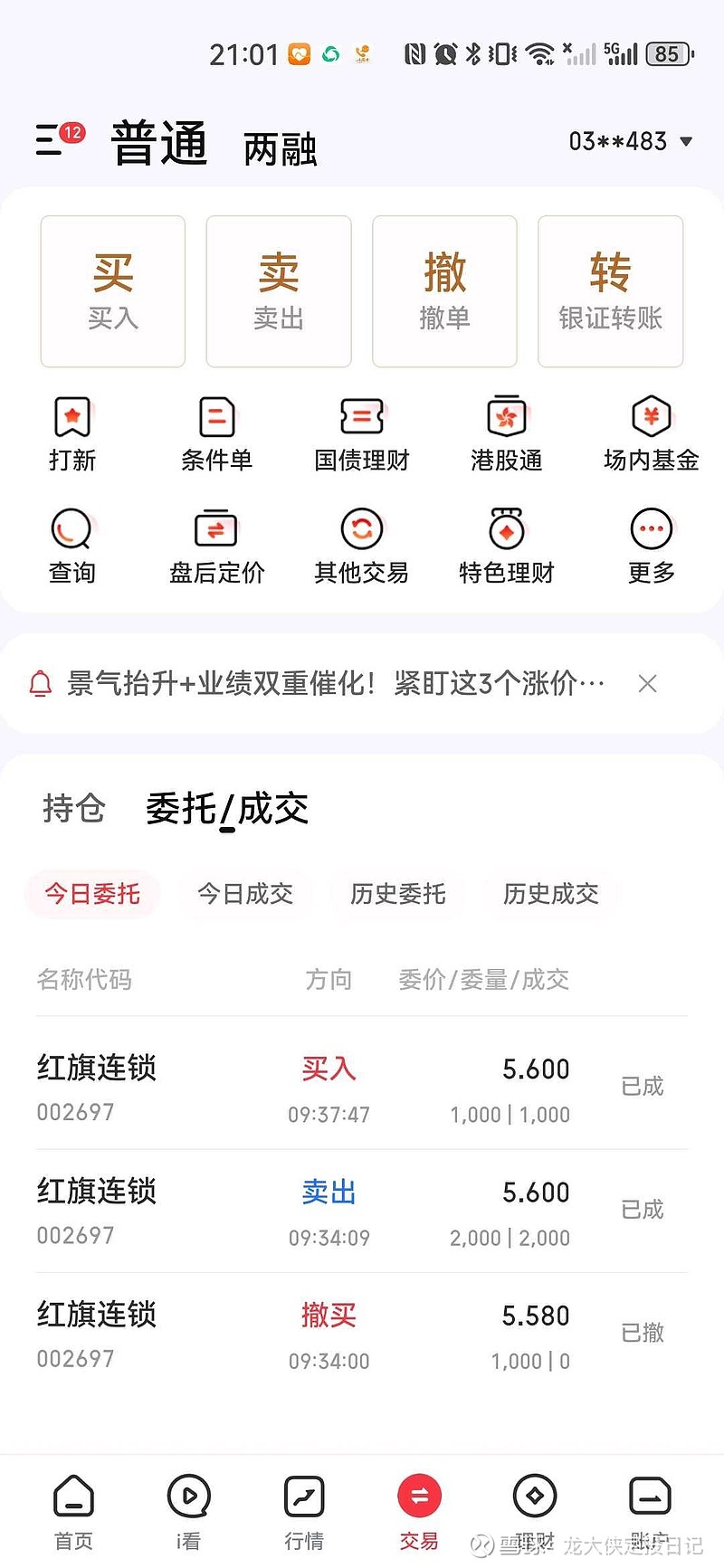The width and height of the screenshot is (724, 1568).
Task: Switch to 两融 margin trading mode
Action: coord(279,147)
